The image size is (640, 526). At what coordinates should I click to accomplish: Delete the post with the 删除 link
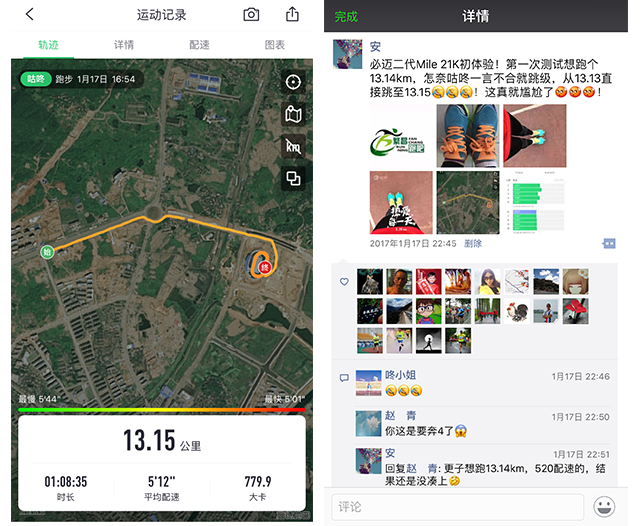click(x=472, y=243)
